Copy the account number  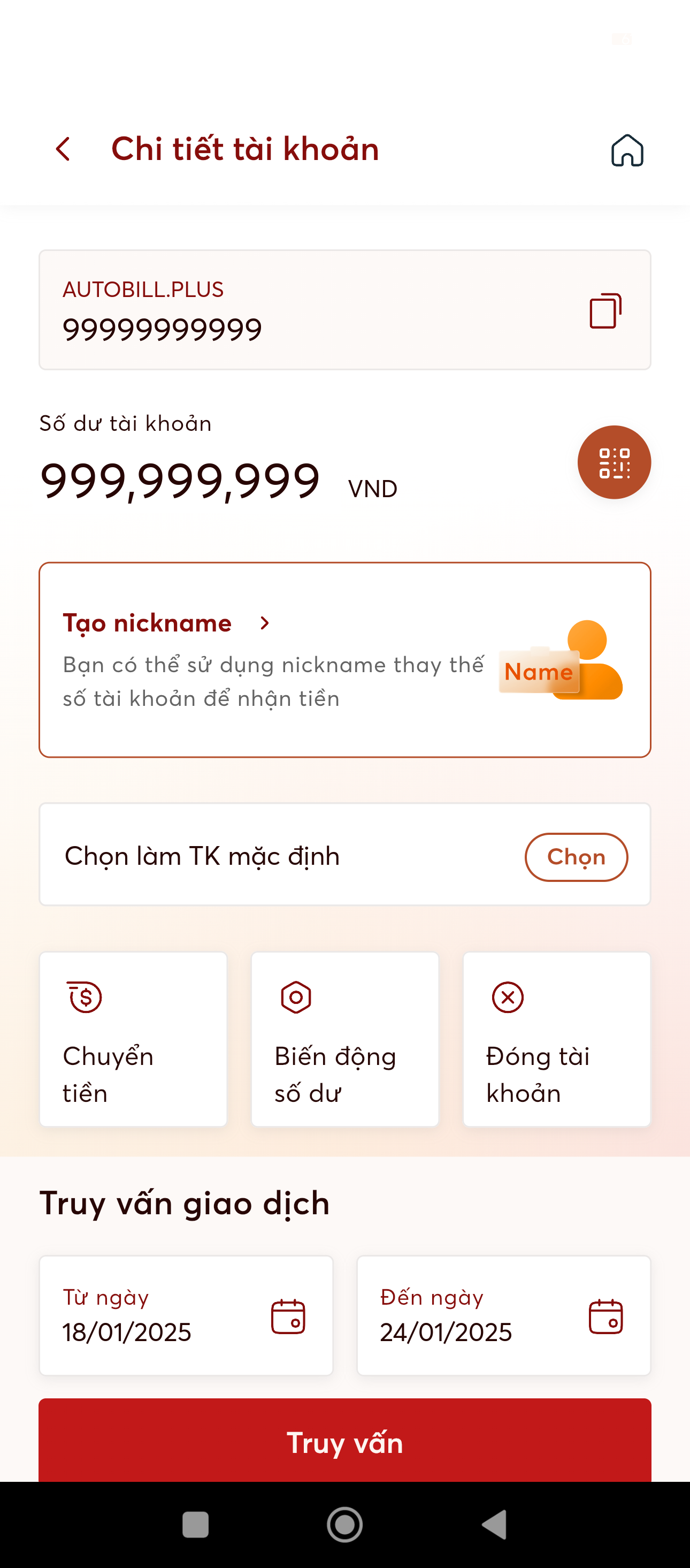click(x=605, y=311)
